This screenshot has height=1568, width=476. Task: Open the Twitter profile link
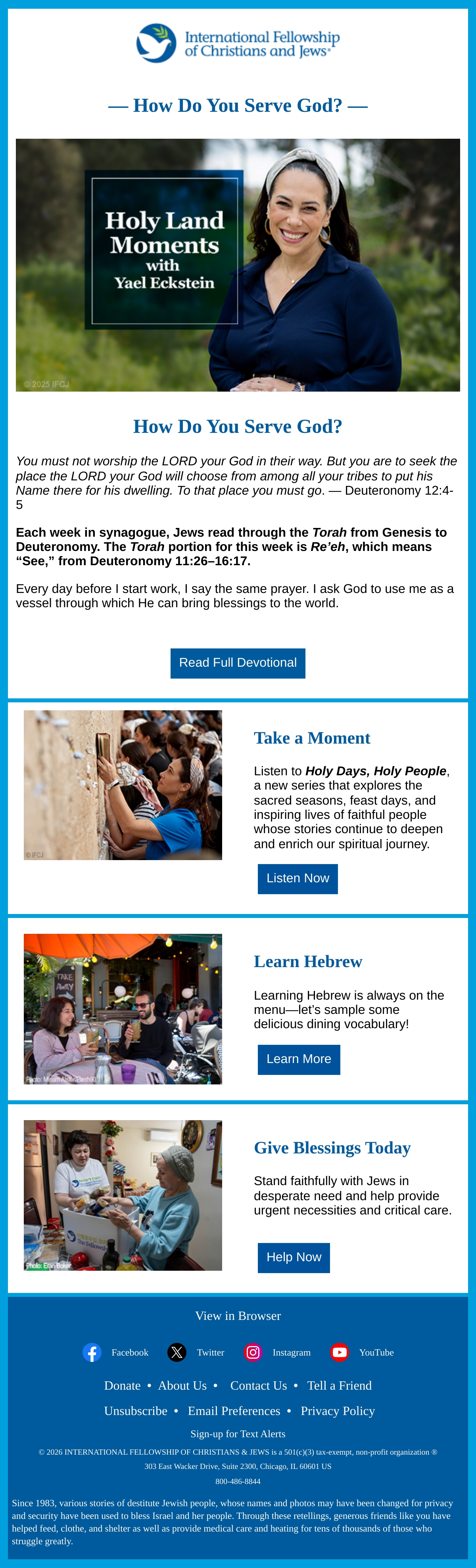pos(196,1352)
